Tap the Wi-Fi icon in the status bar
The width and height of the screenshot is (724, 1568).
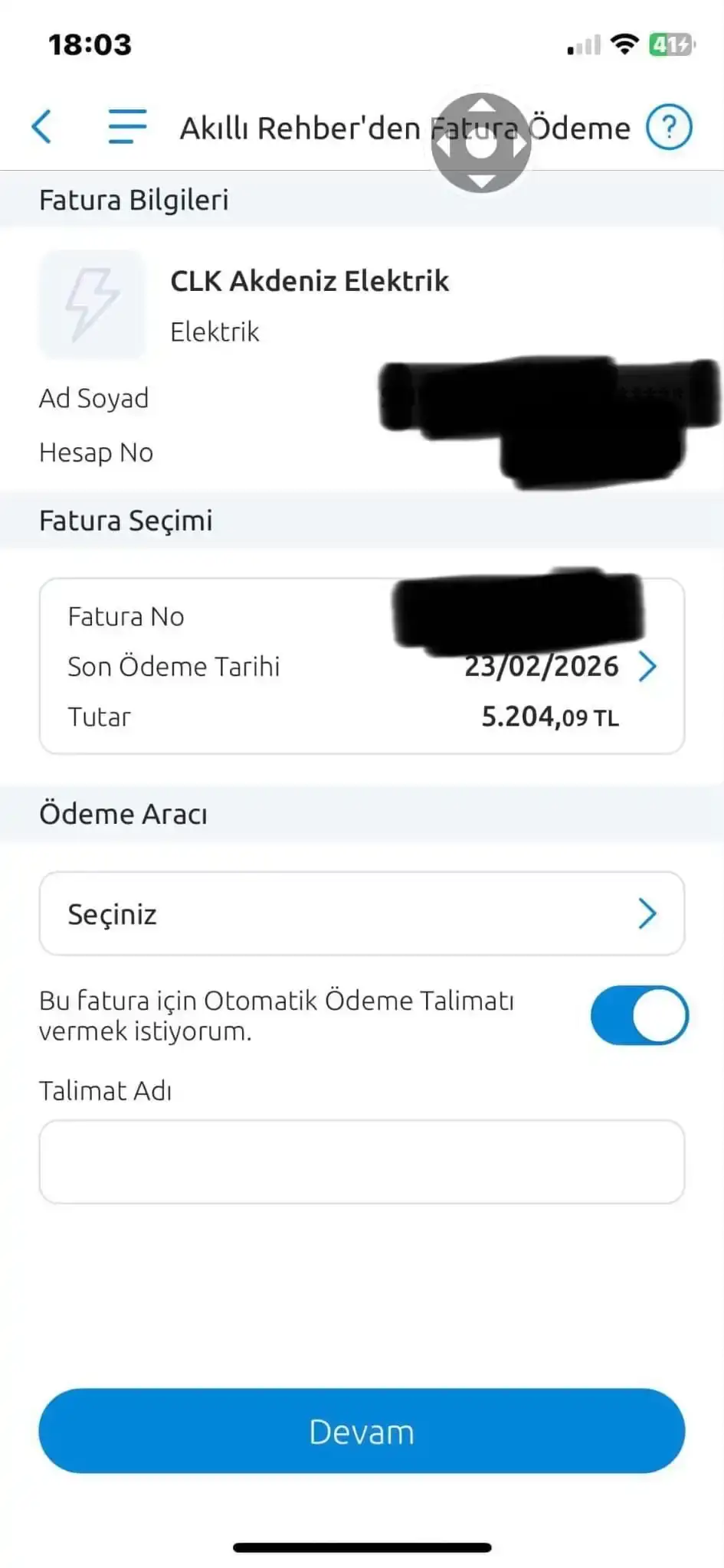[x=624, y=44]
